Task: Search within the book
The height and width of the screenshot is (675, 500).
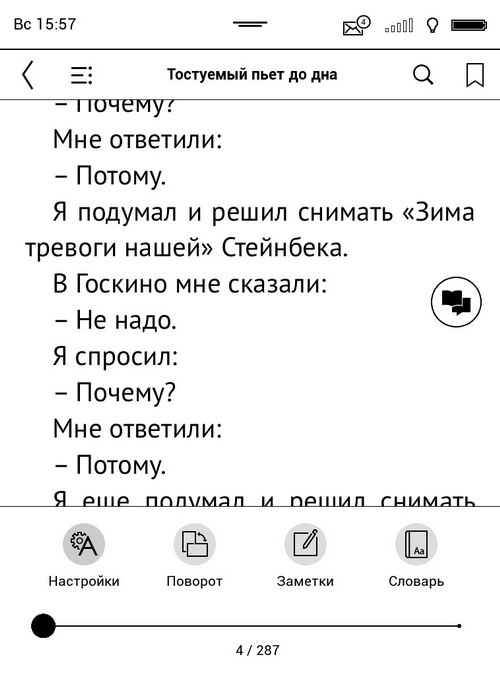Action: pos(423,75)
